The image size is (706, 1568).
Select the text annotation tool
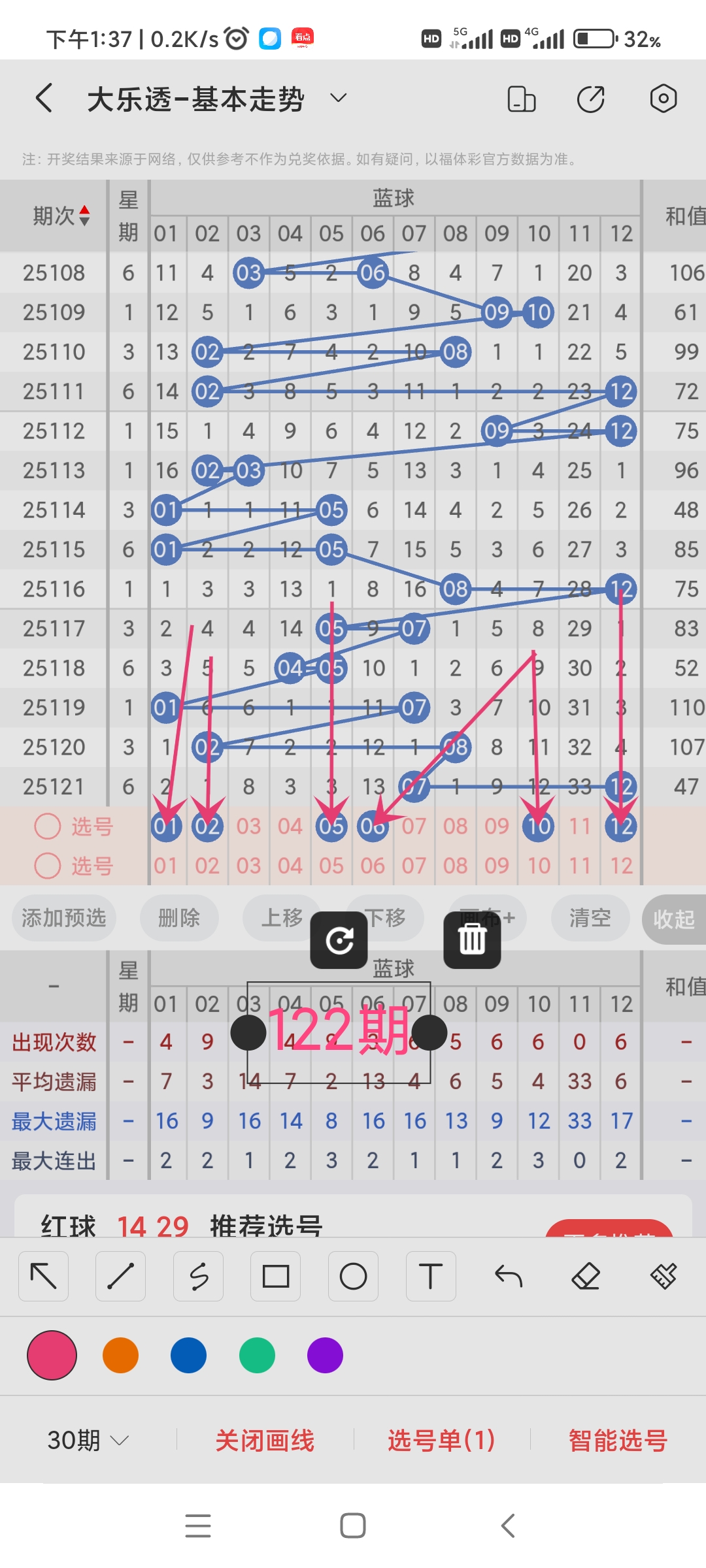430,1277
